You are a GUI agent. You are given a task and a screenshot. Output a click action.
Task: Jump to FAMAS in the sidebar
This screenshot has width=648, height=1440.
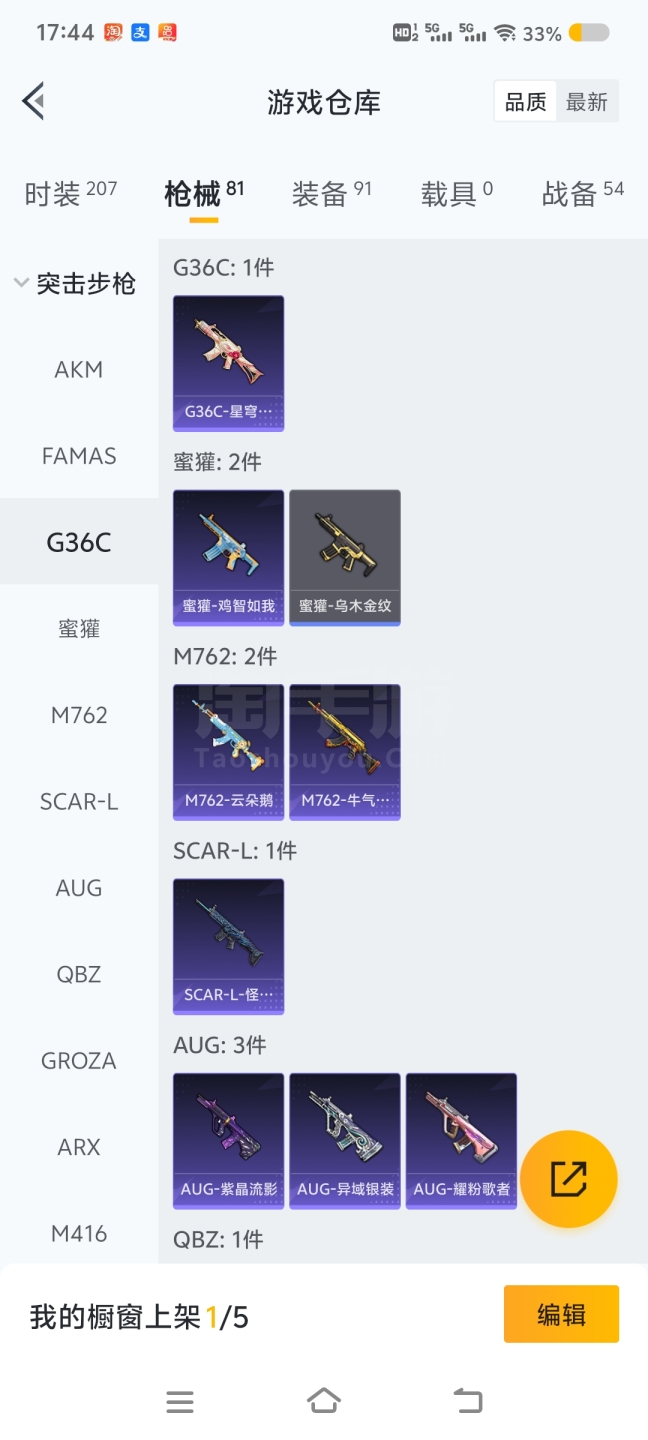(x=79, y=456)
